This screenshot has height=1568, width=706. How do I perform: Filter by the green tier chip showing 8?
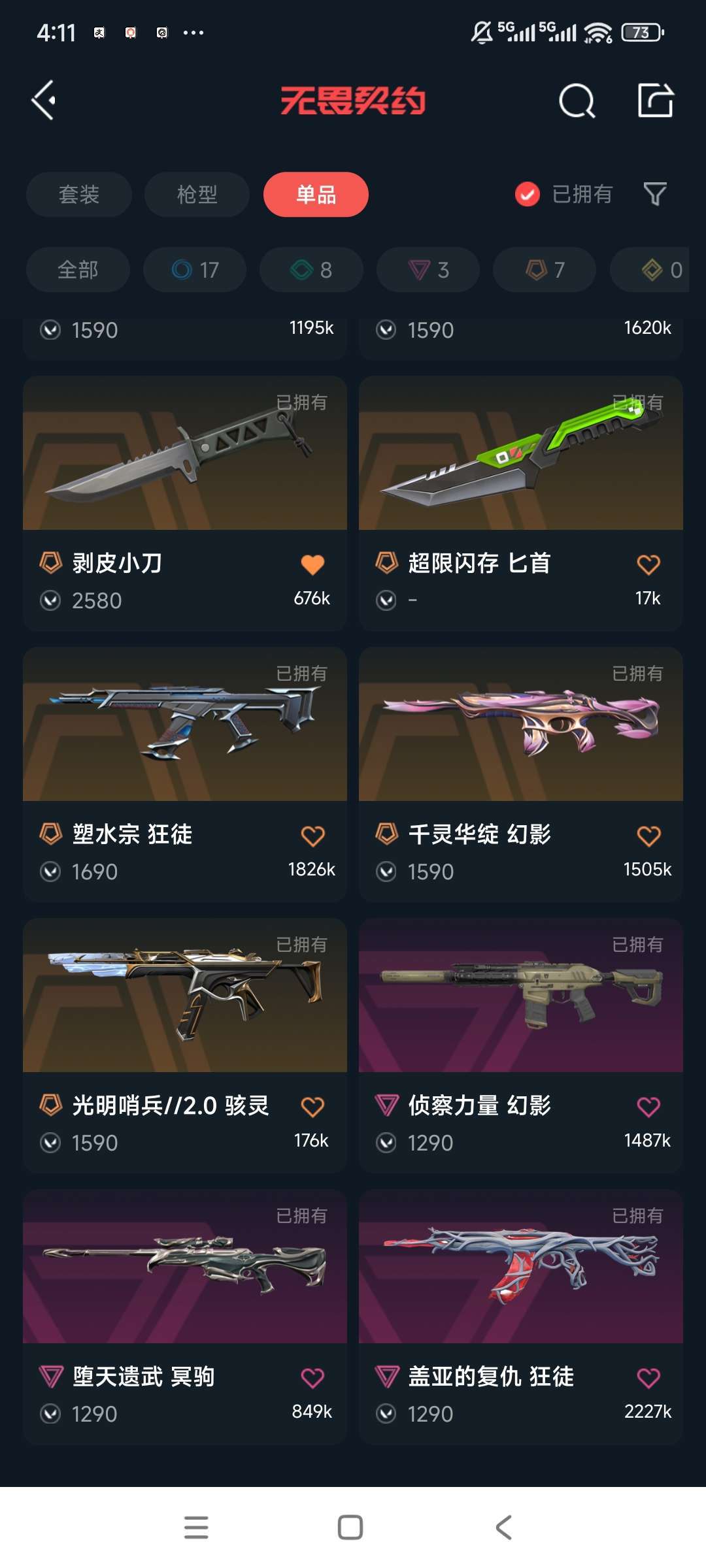(x=311, y=269)
